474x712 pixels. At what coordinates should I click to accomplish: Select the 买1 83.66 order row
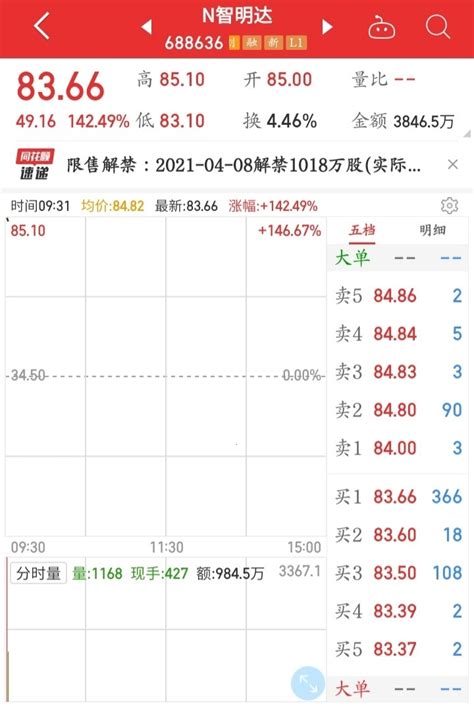point(398,497)
